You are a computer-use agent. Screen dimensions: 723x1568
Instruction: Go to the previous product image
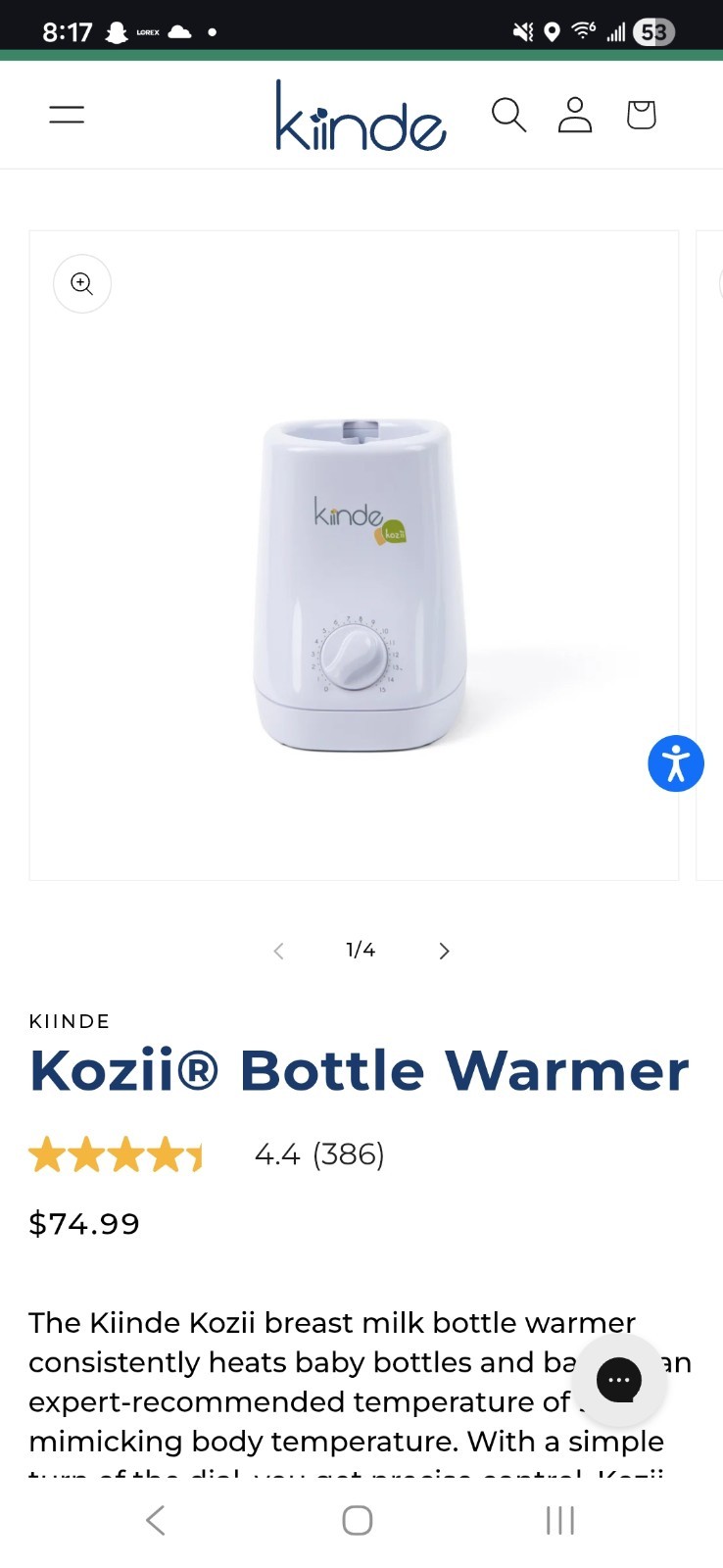pyautogui.click(x=279, y=951)
